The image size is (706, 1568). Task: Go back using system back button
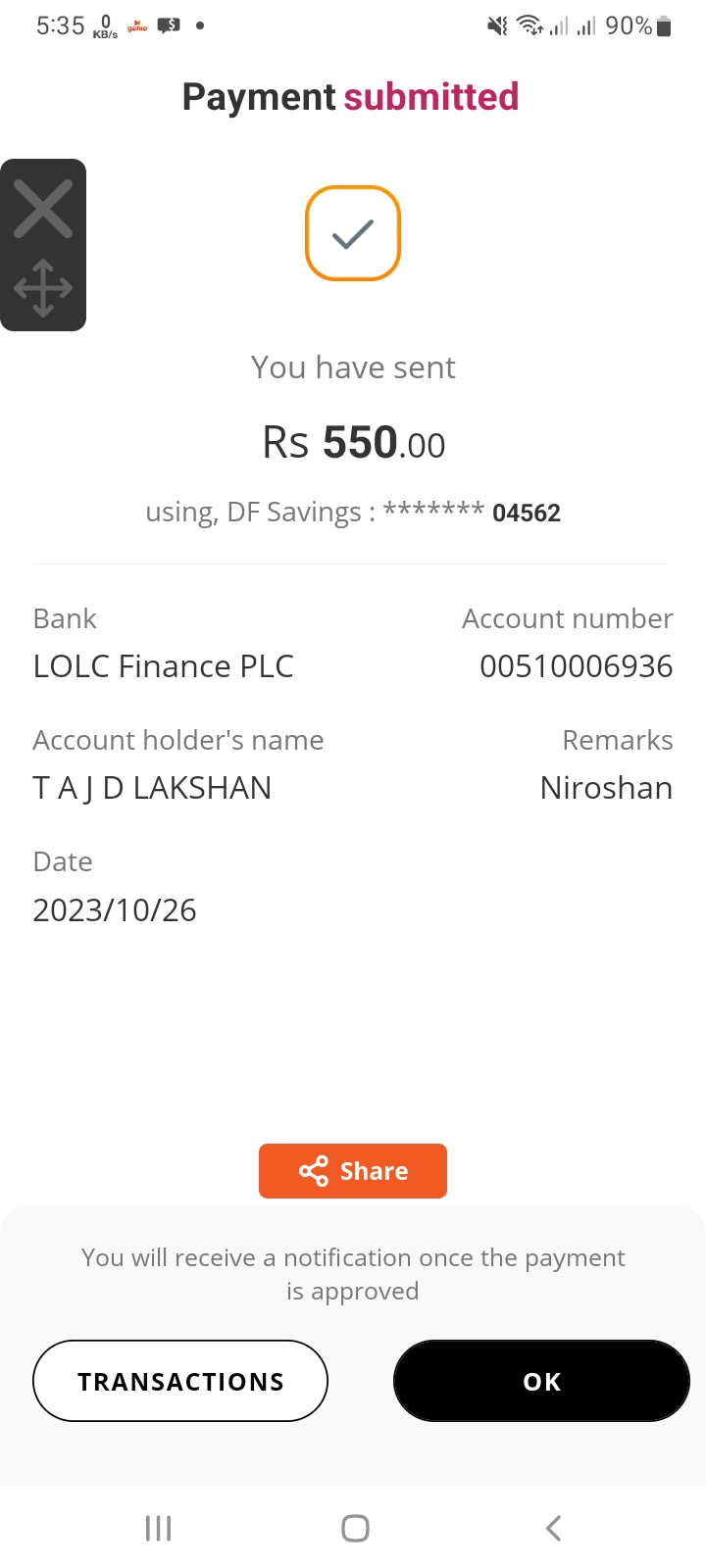point(553,1528)
